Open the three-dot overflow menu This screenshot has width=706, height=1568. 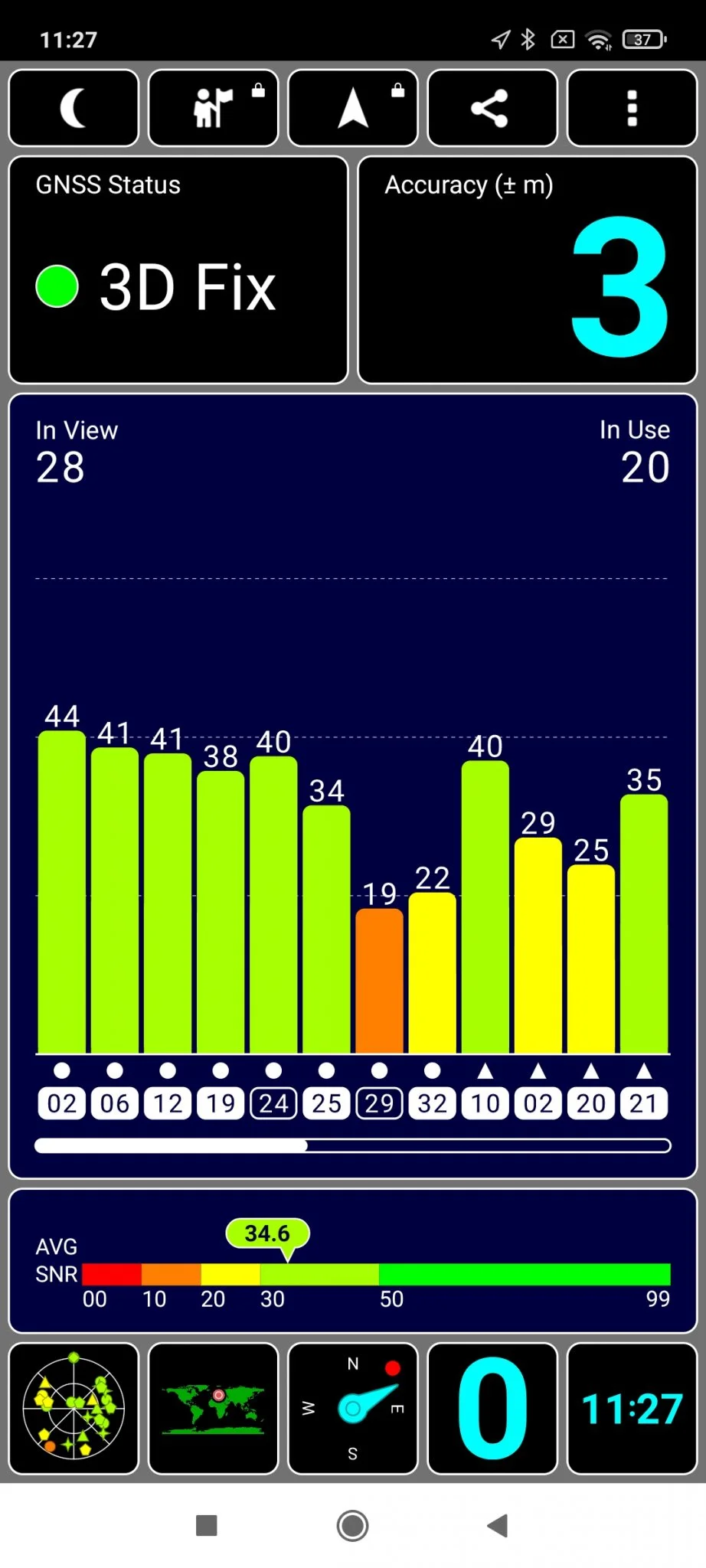(x=632, y=108)
